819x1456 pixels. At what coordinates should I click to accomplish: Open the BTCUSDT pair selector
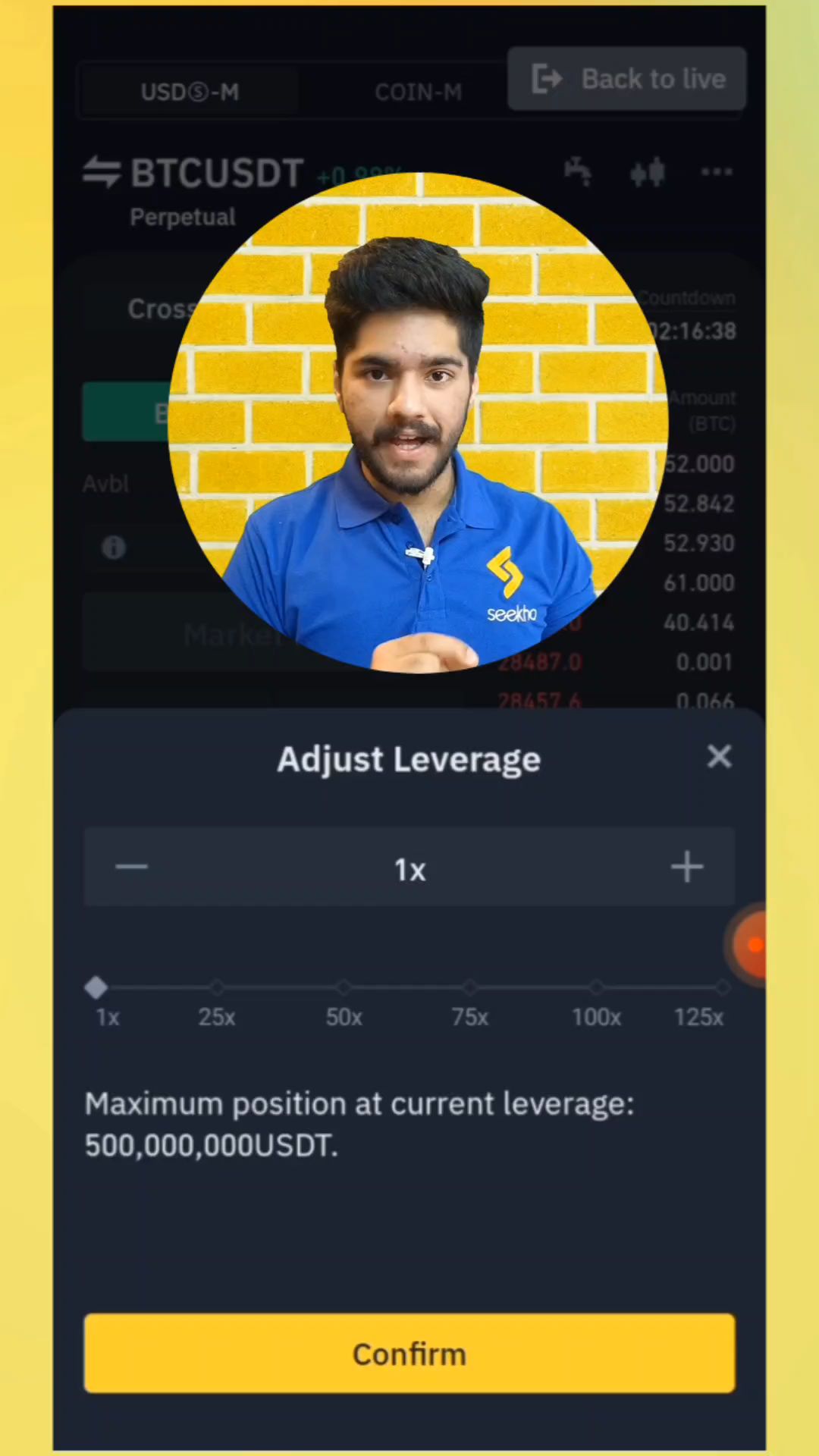click(x=218, y=173)
